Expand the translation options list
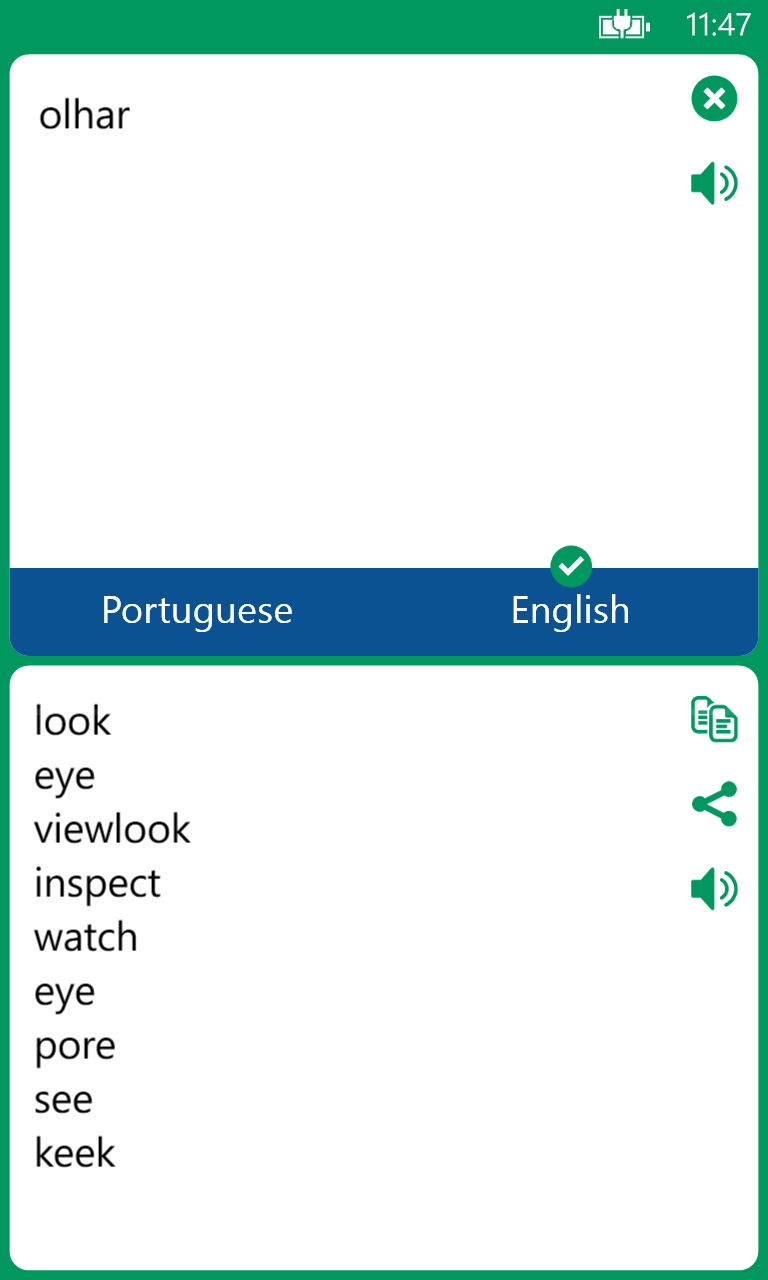Screen dimensions: 768x1280 click(x=713, y=718)
